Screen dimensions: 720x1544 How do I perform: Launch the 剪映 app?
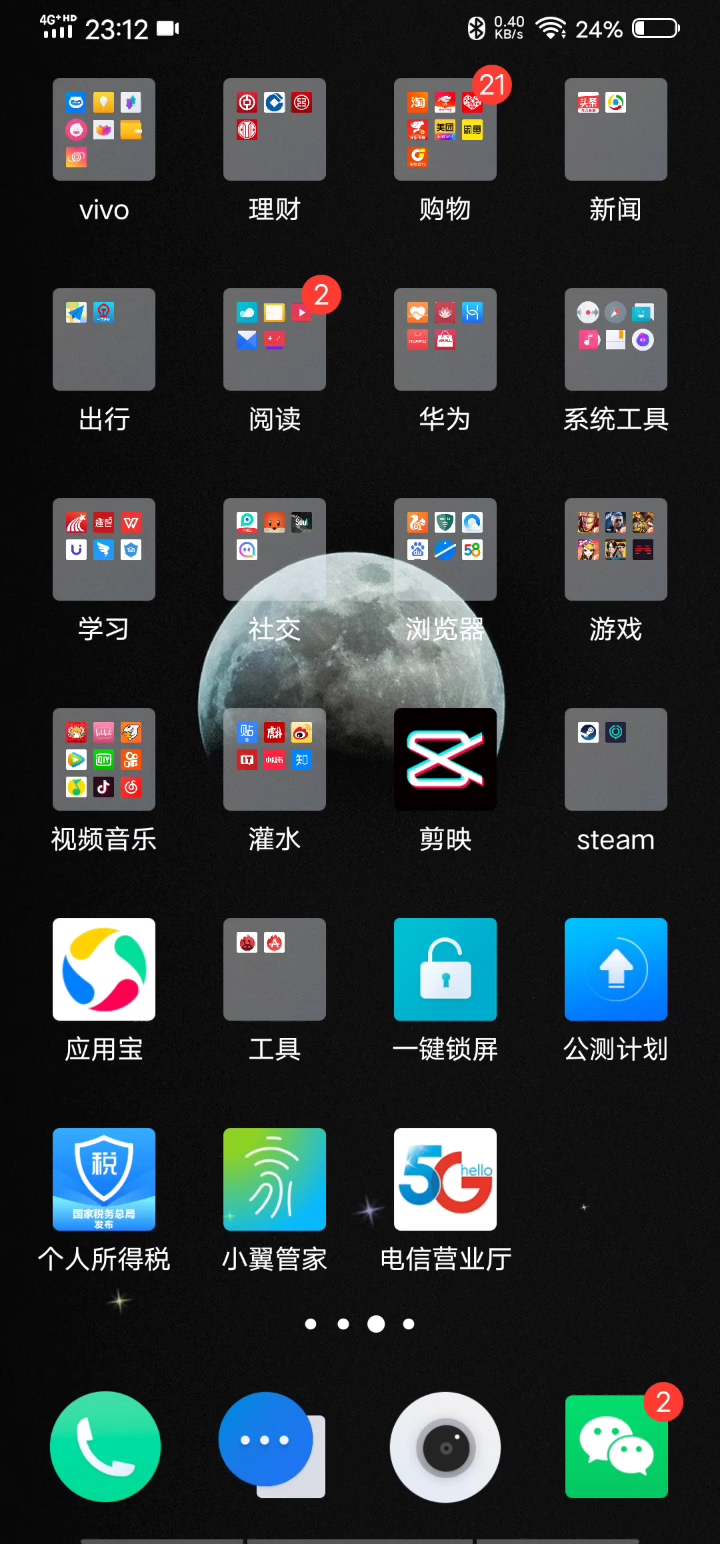(445, 760)
